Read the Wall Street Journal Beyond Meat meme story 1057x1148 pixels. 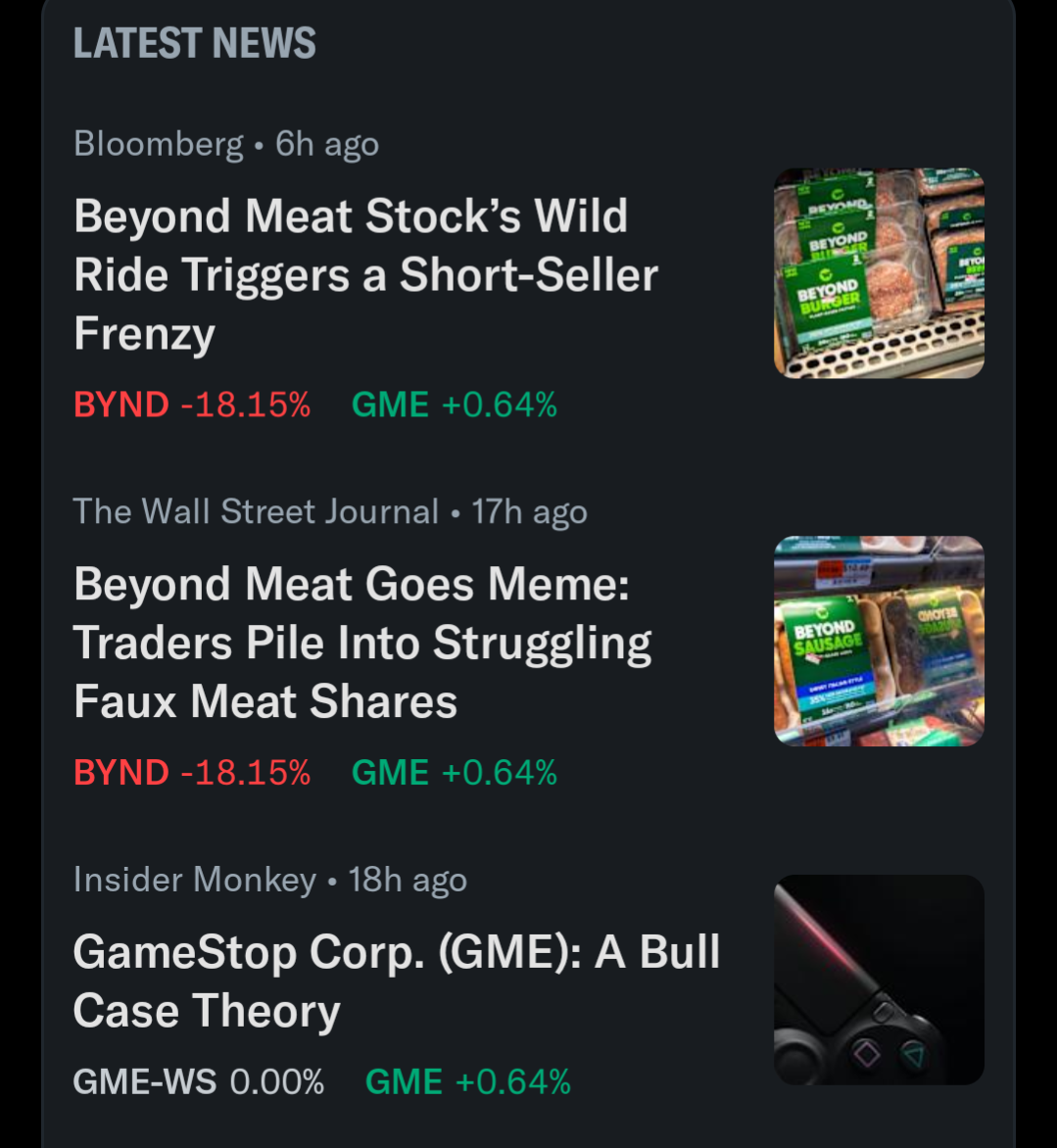tap(362, 643)
